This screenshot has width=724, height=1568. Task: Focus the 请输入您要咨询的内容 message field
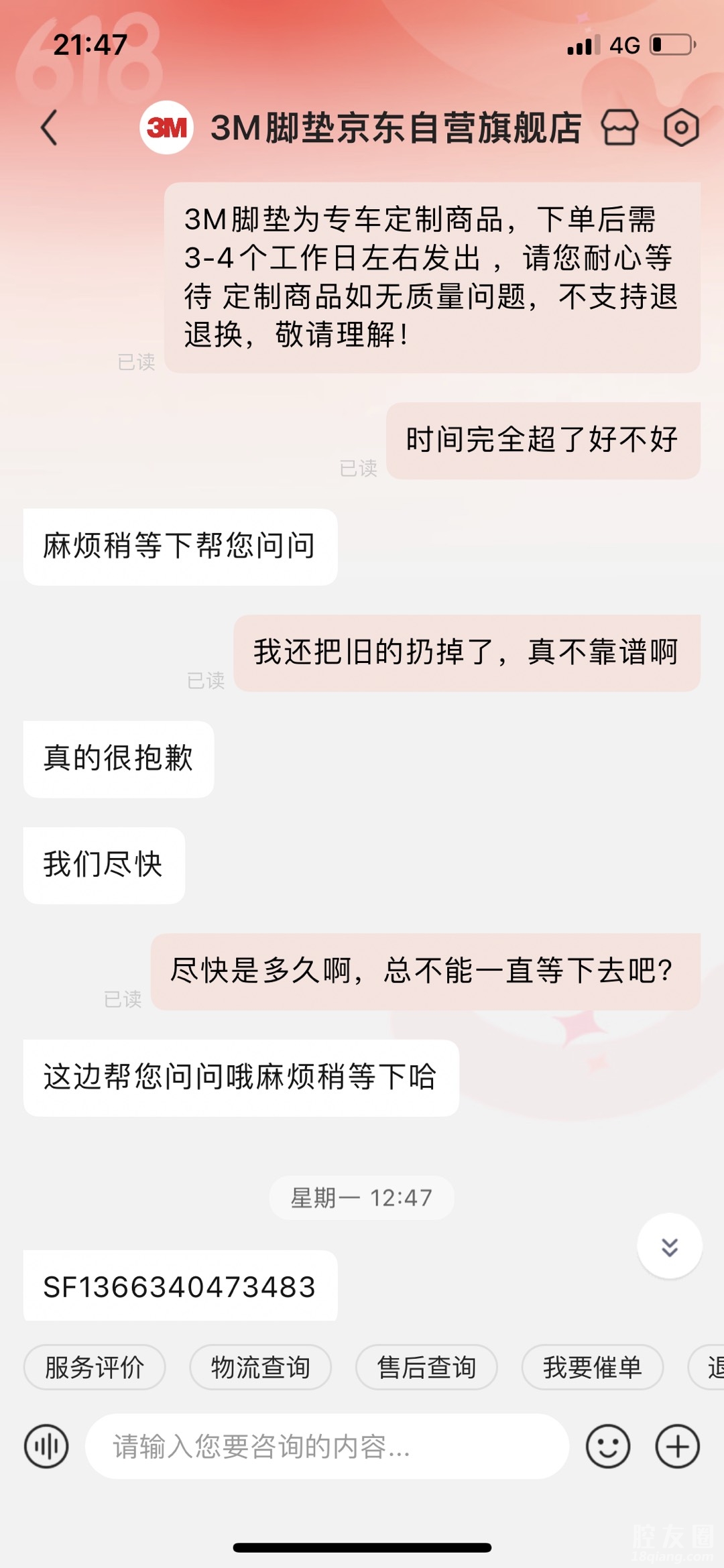pos(327,1447)
